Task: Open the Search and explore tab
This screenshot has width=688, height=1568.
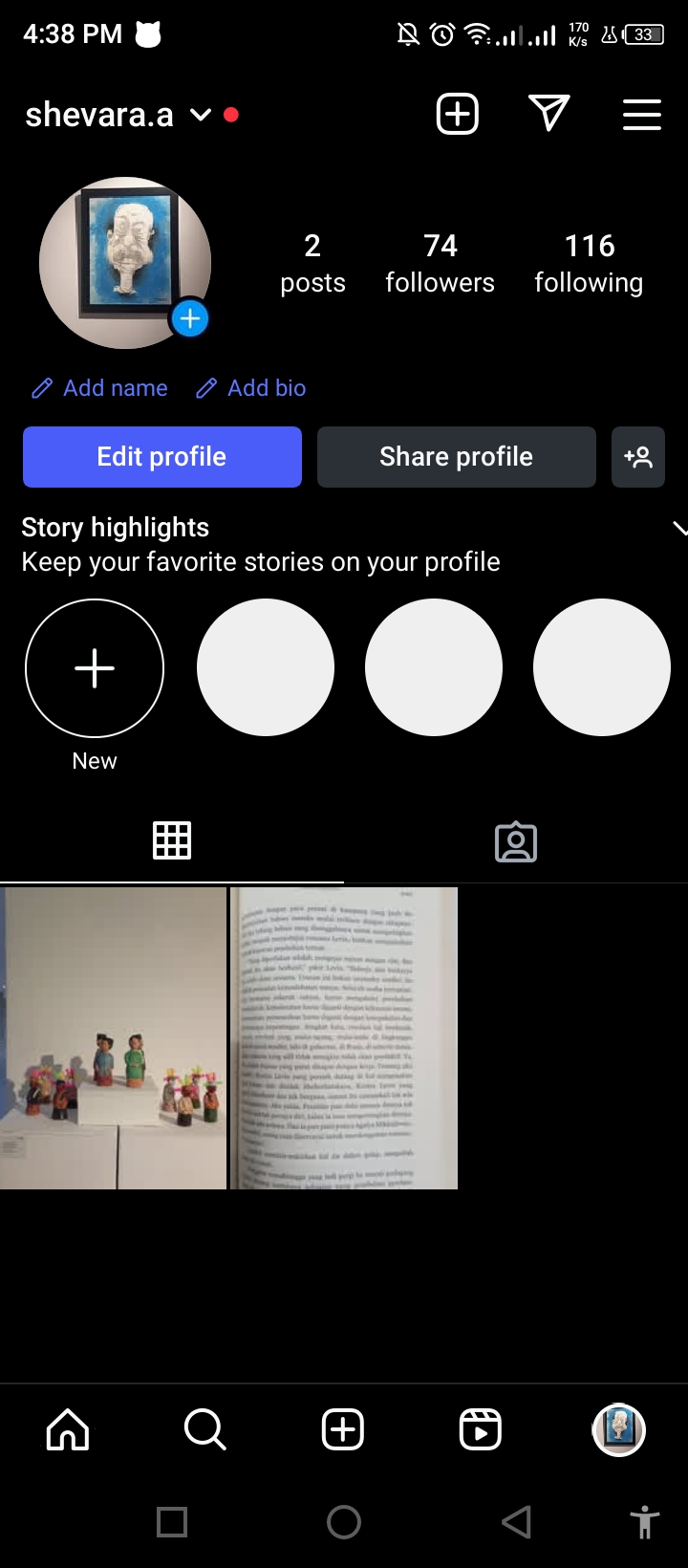Action: point(204,1430)
